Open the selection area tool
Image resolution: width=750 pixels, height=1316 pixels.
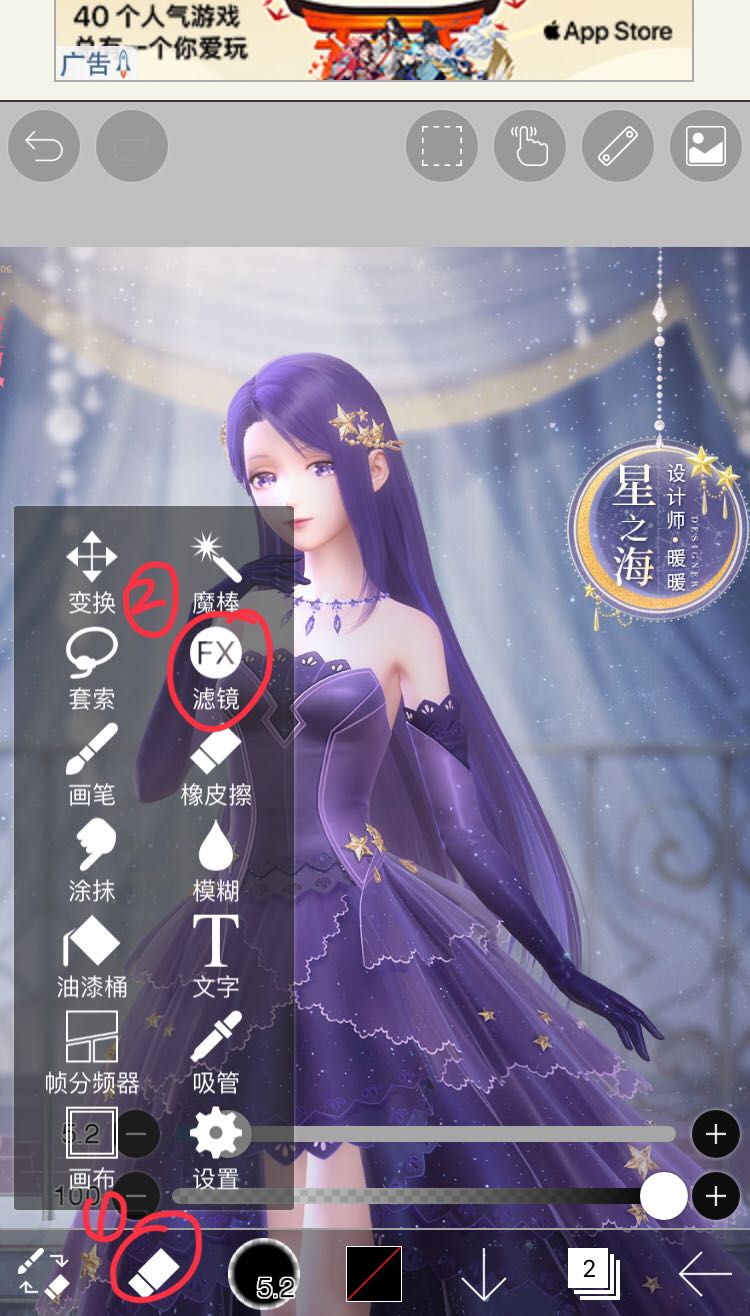pos(442,148)
